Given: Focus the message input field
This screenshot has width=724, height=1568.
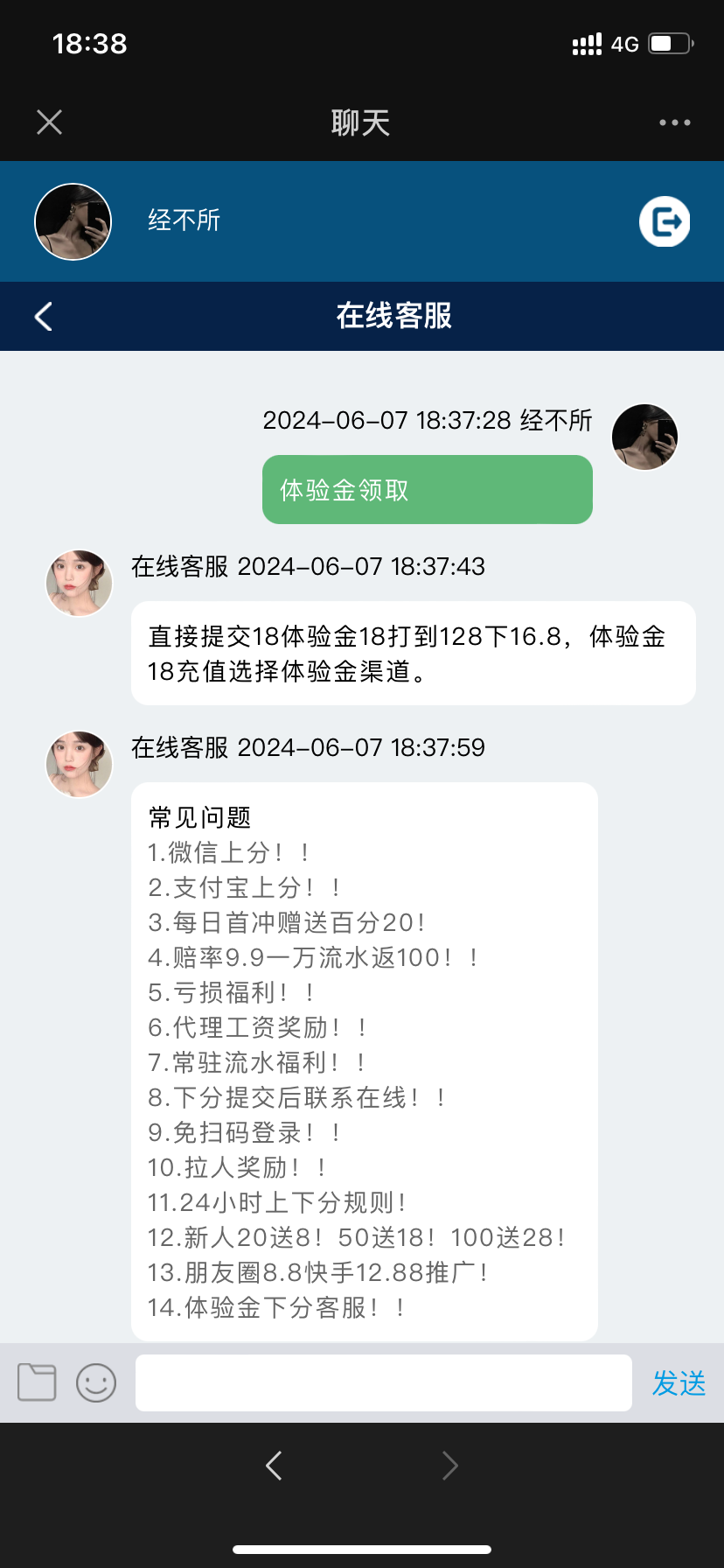Looking at the screenshot, I should pyautogui.click(x=383, y=1382).
